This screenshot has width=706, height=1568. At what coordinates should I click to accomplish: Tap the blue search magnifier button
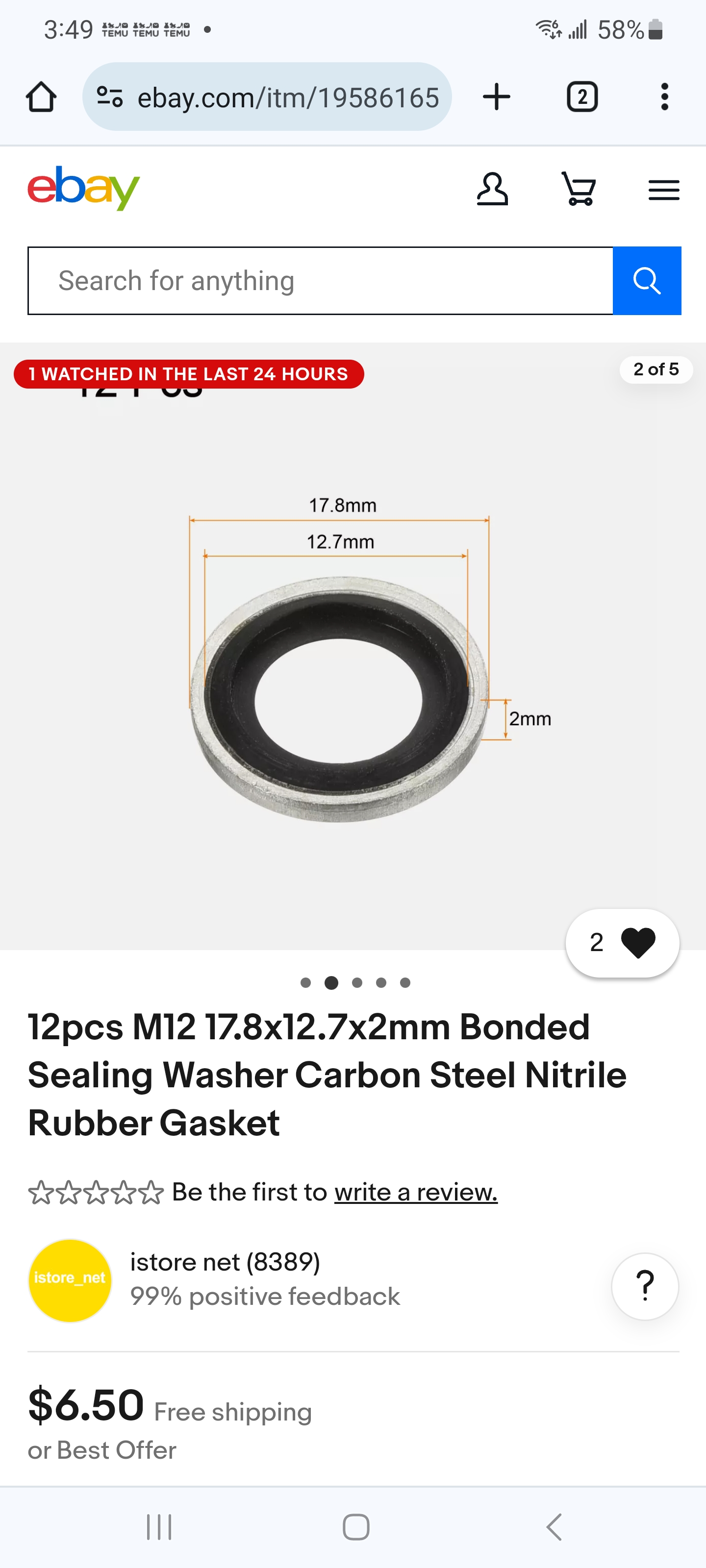click(x=646, y=281)
